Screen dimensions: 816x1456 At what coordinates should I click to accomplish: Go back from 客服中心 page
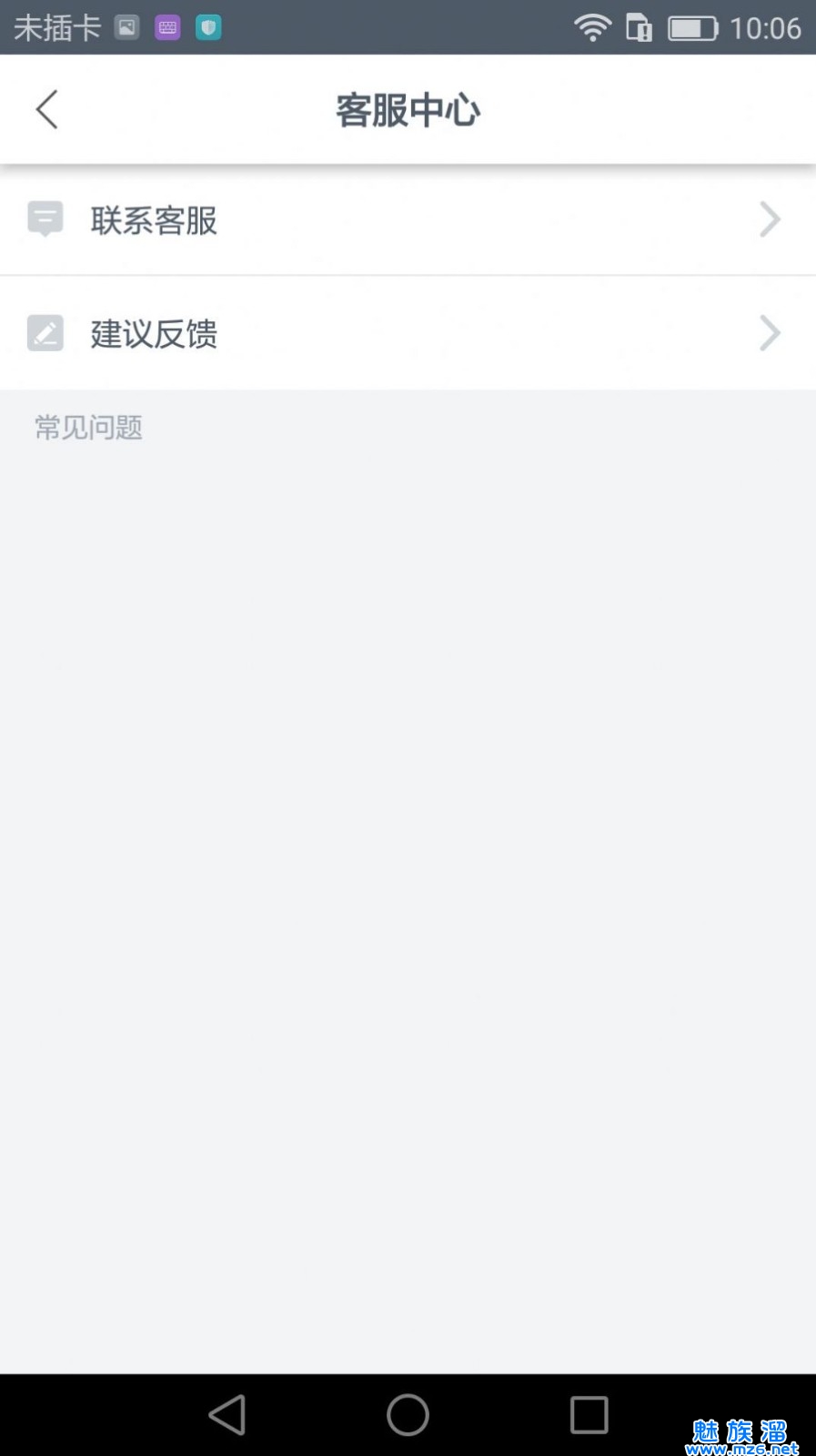[47, 110]
